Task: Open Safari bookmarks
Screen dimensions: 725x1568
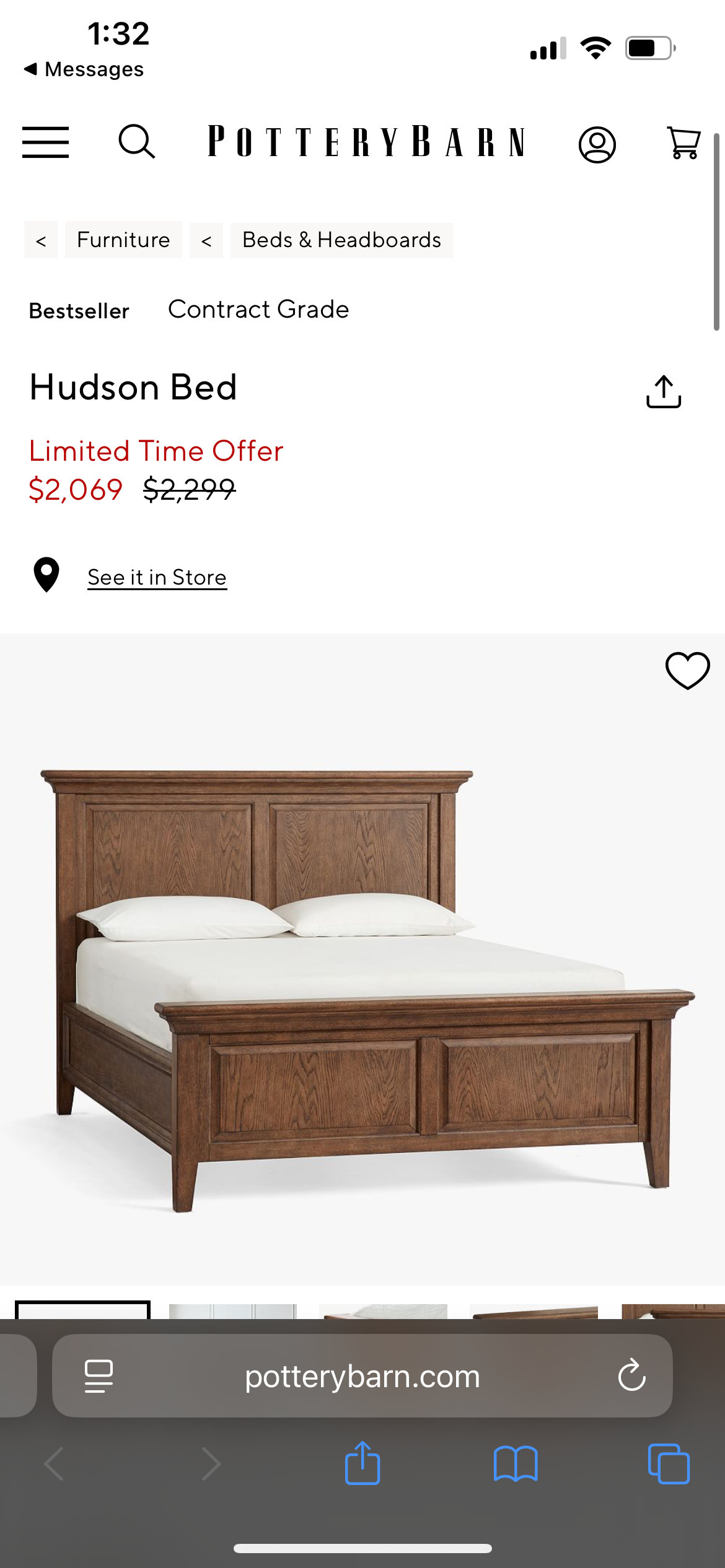Action: (x=516, y=1464)
